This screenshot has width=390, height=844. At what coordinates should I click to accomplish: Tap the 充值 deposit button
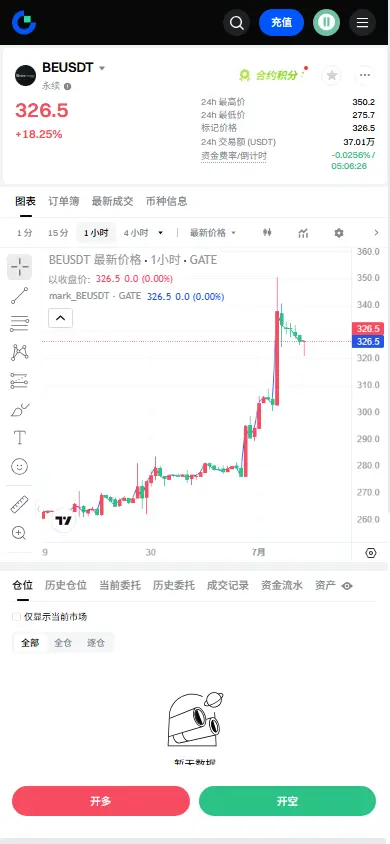pos(281,23)
